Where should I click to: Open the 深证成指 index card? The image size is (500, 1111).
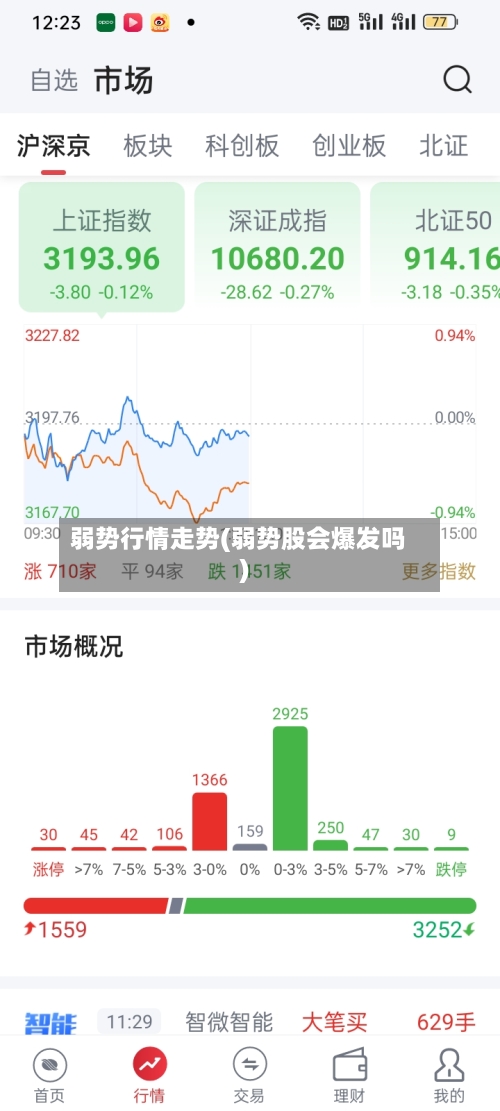278,247
